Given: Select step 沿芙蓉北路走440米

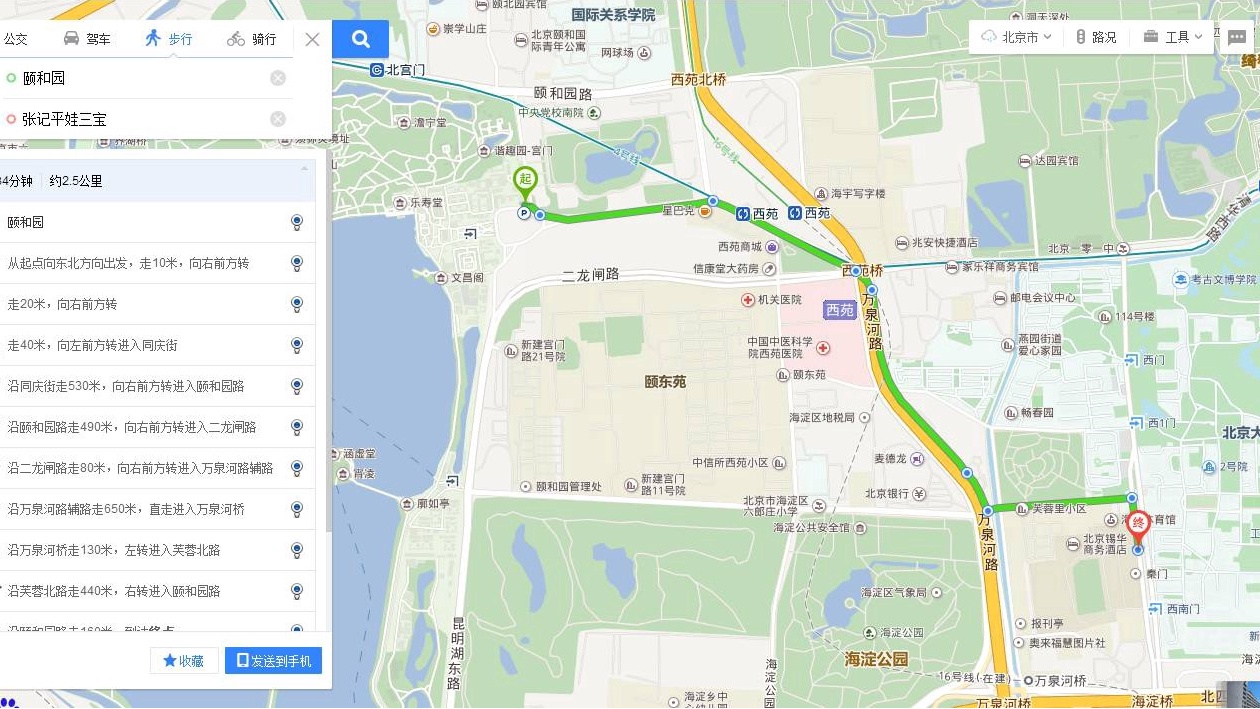Looking at the screenshot, I should coord(114,591).
